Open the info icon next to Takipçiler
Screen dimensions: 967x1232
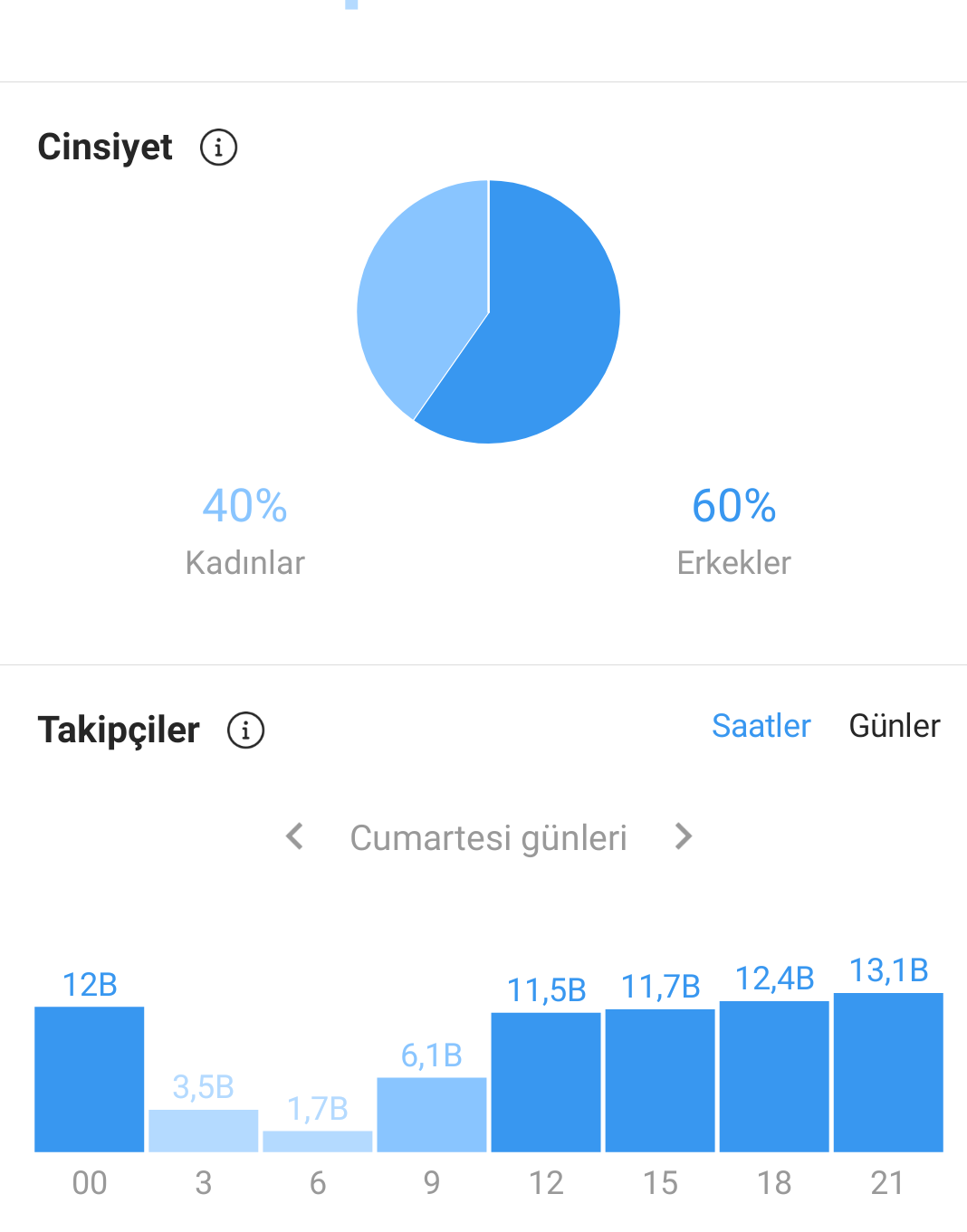click(x=245, y=730)
